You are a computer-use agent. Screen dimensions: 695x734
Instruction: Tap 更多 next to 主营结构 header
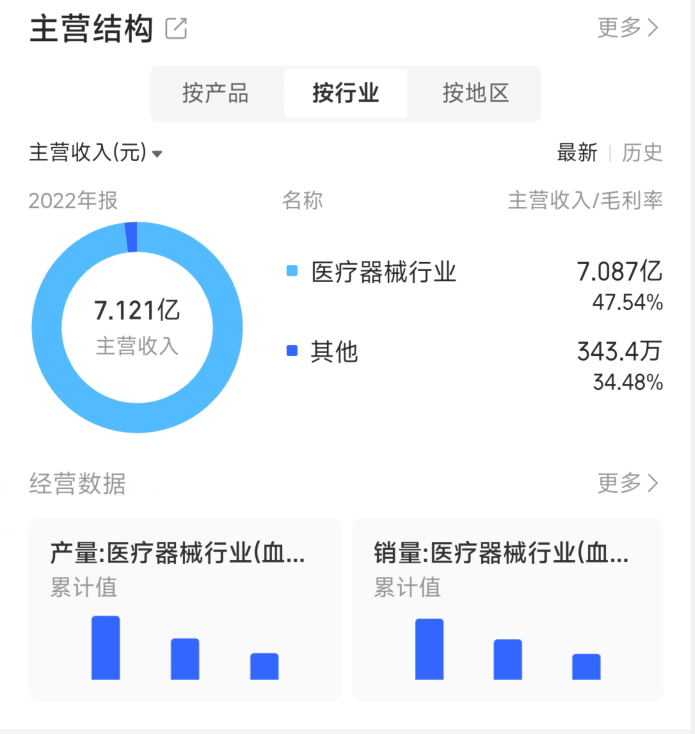click(628, 28)
